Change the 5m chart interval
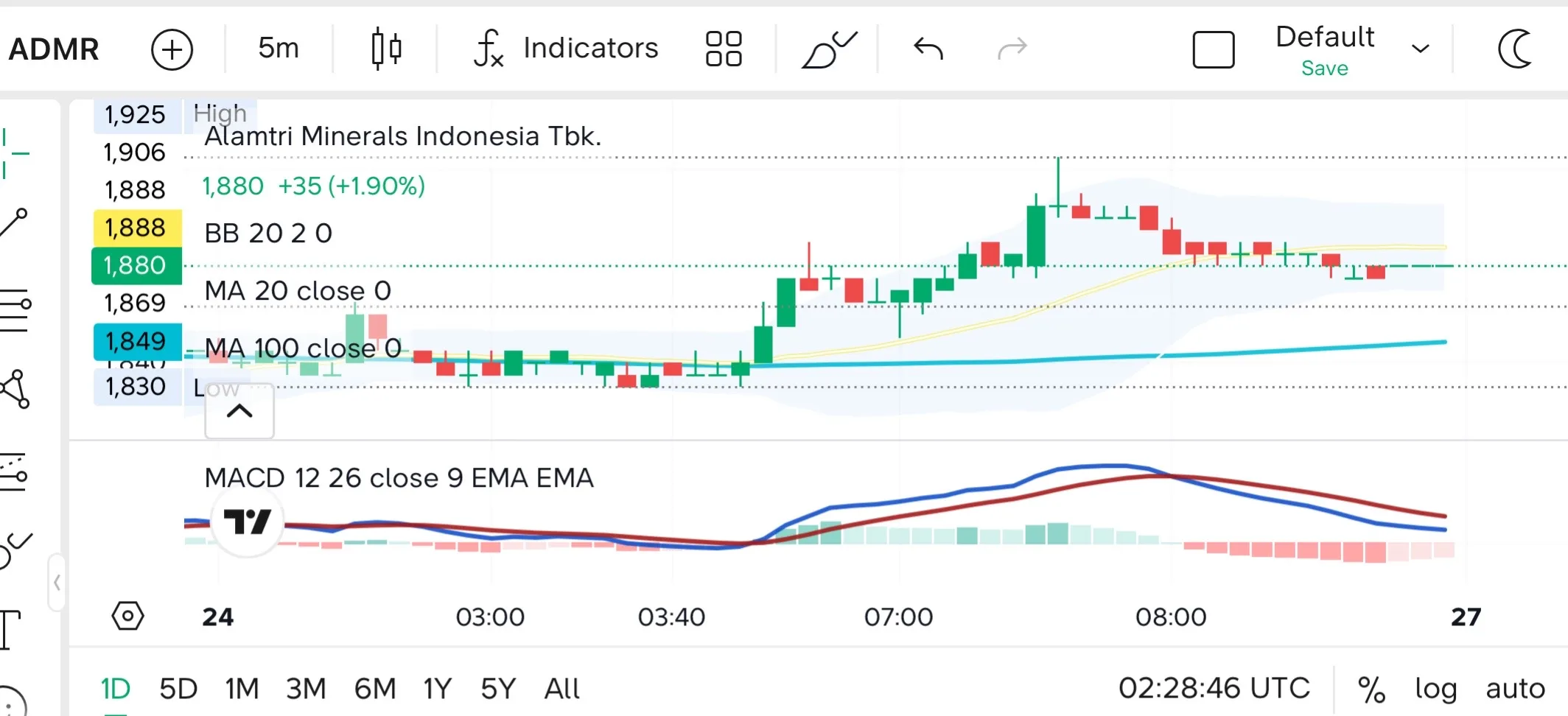 click(x=278, y=49)
